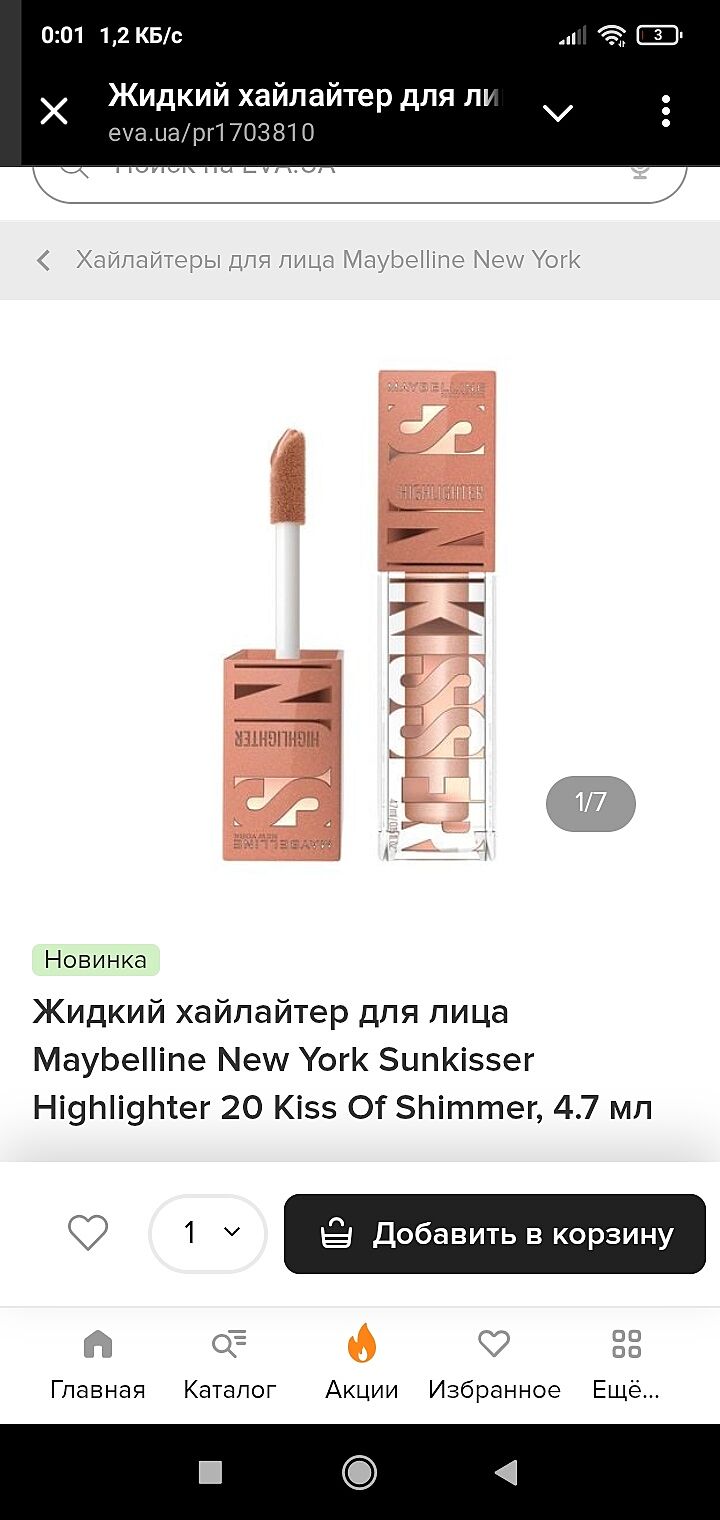Add highlighter to favorites with heart icon
The height and width of the screenshot is (1520, 720).
pyautogui.click(x=88, y=1233)
